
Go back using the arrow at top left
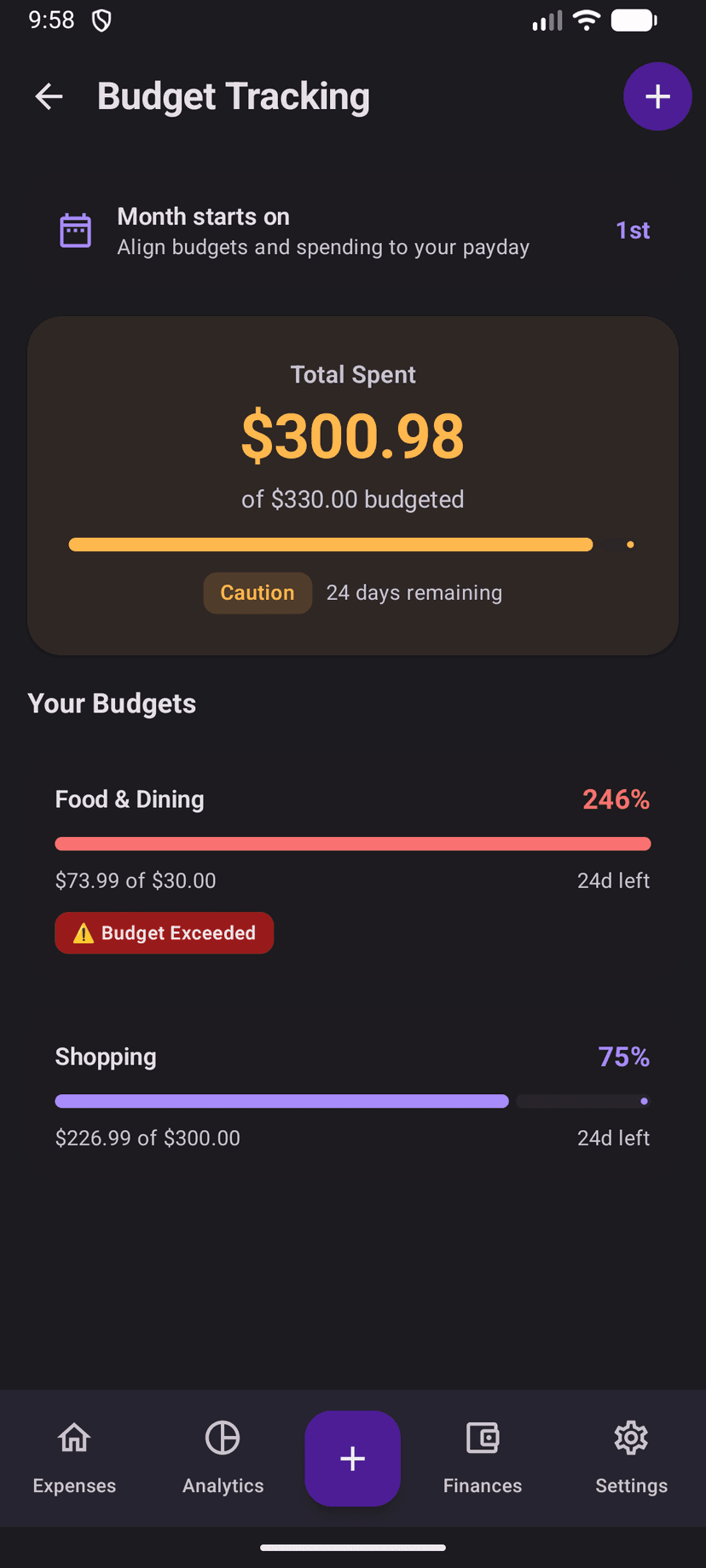(49, 96)
